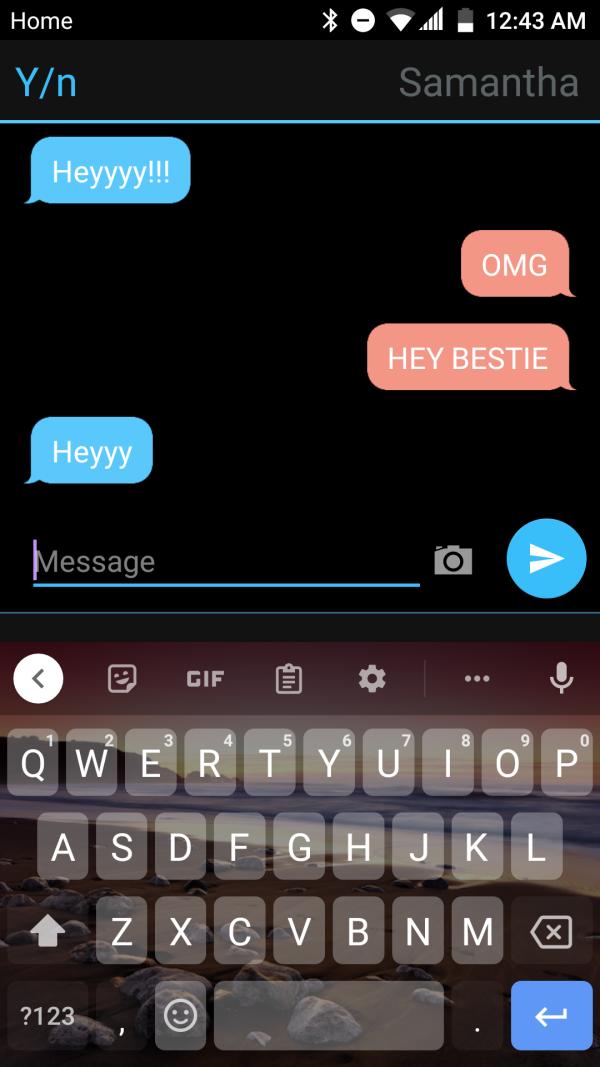Switch keyboard to ?123 symbols
Image resolution: width=600 pixels, height=1067 pixels.
point(48,1015)
